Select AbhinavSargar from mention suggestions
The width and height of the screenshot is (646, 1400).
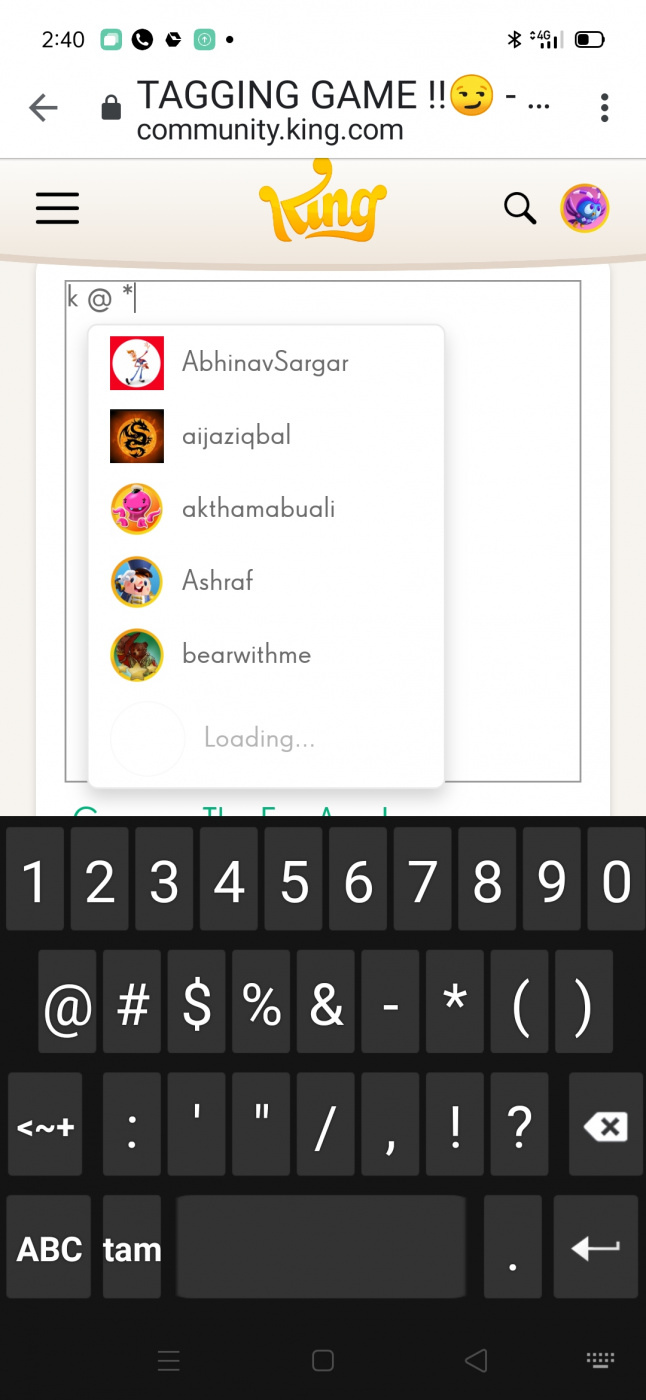pos(265,362)
